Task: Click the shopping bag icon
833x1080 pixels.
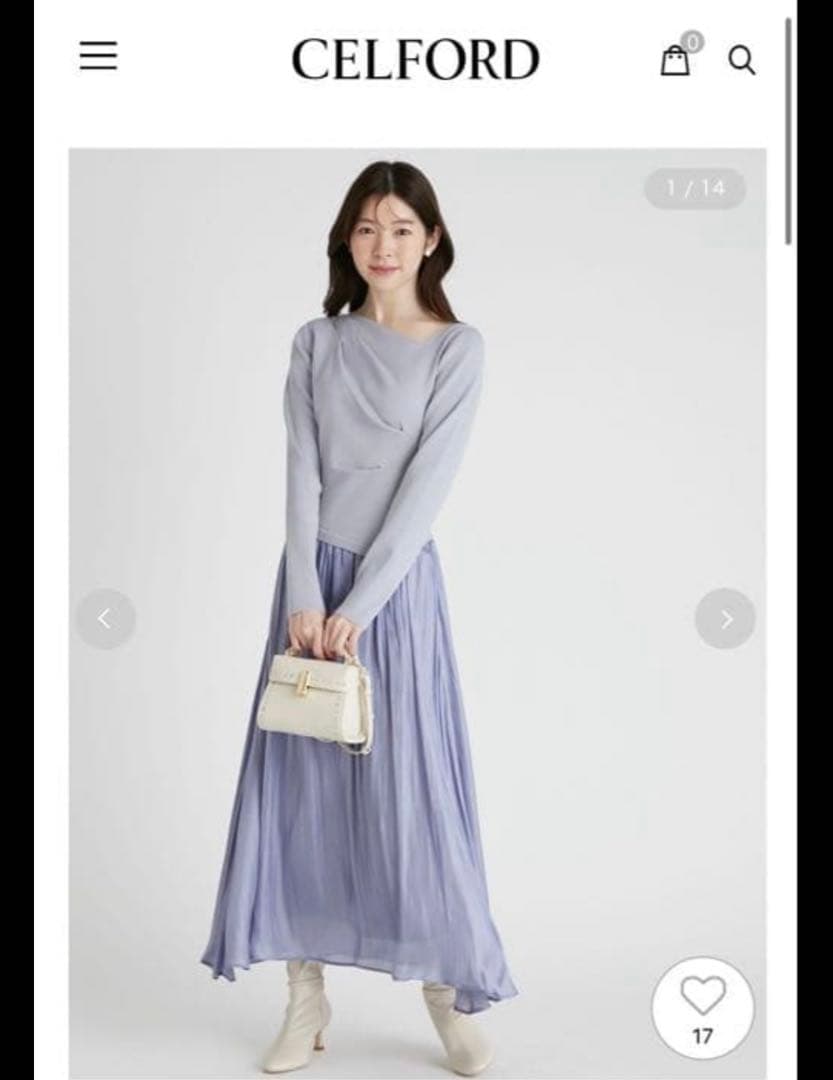Action: [674, 62]
